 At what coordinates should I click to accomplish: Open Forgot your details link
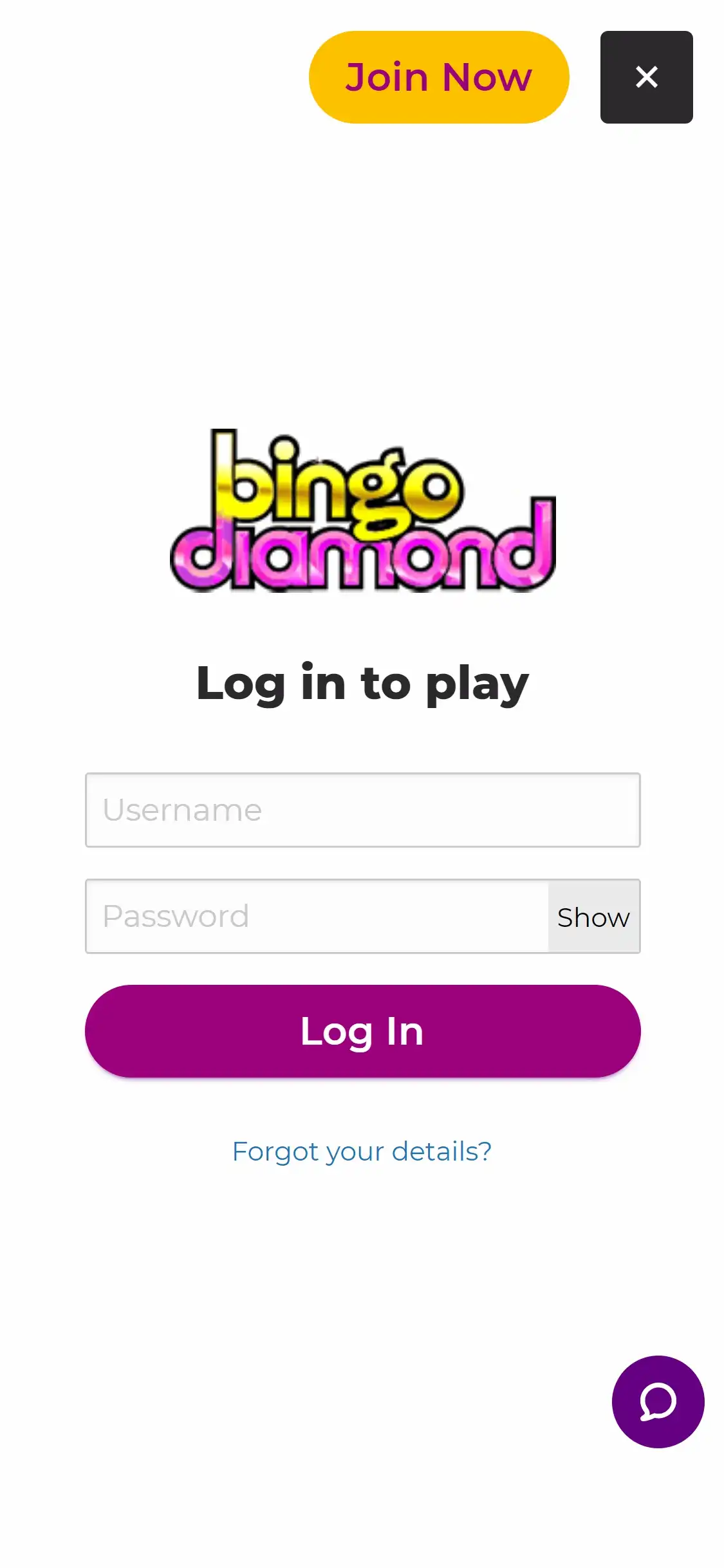click(x=362, y=1152)
